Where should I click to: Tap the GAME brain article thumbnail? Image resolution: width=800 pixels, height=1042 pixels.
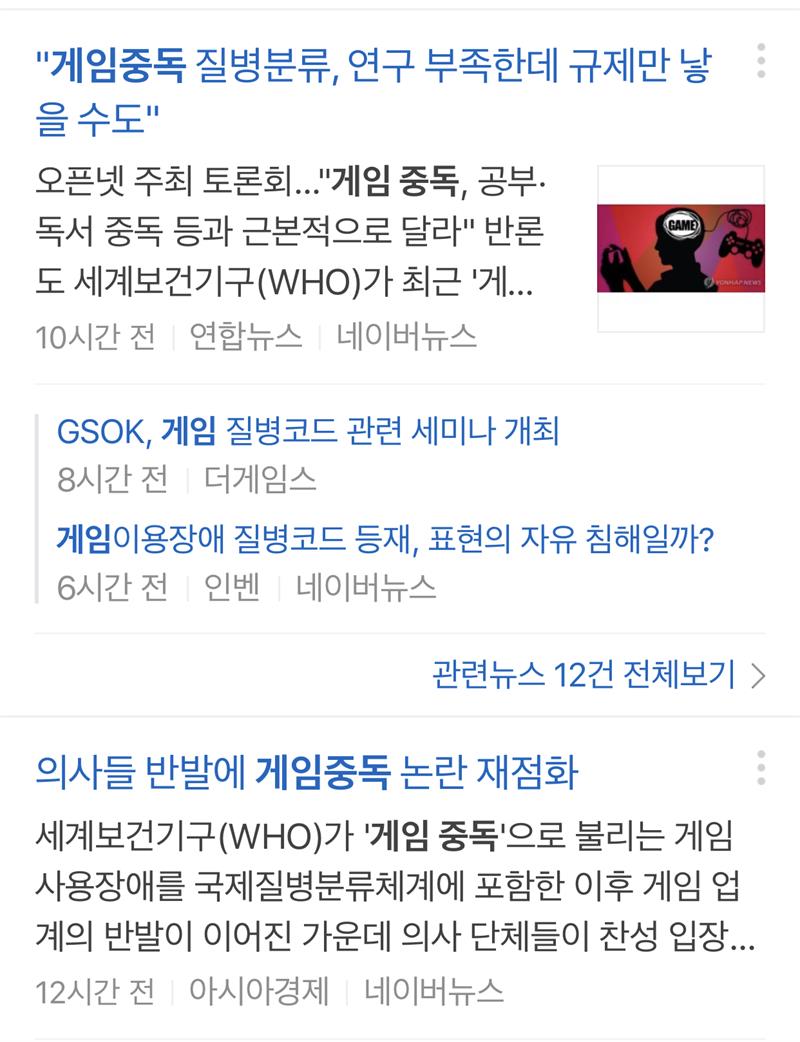[680, 248]
